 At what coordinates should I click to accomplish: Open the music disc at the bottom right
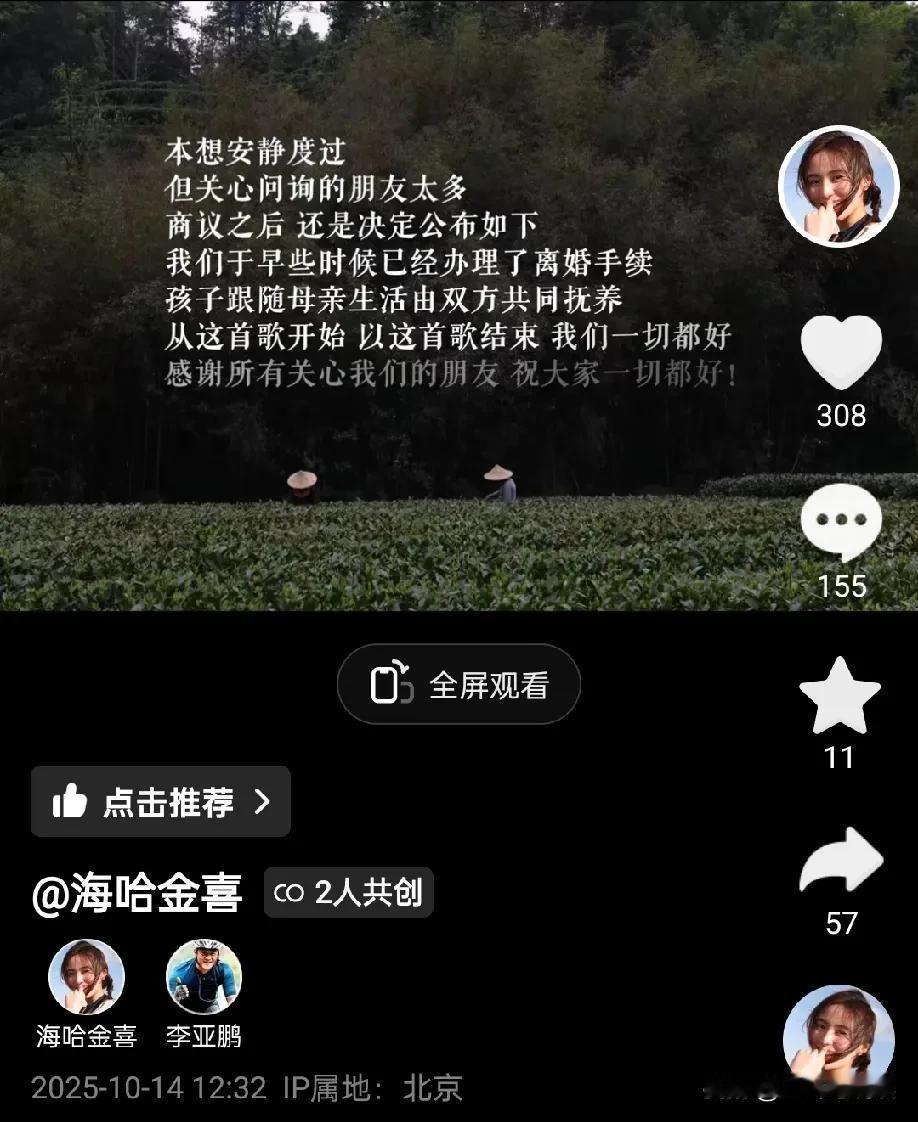point(838,1037)
